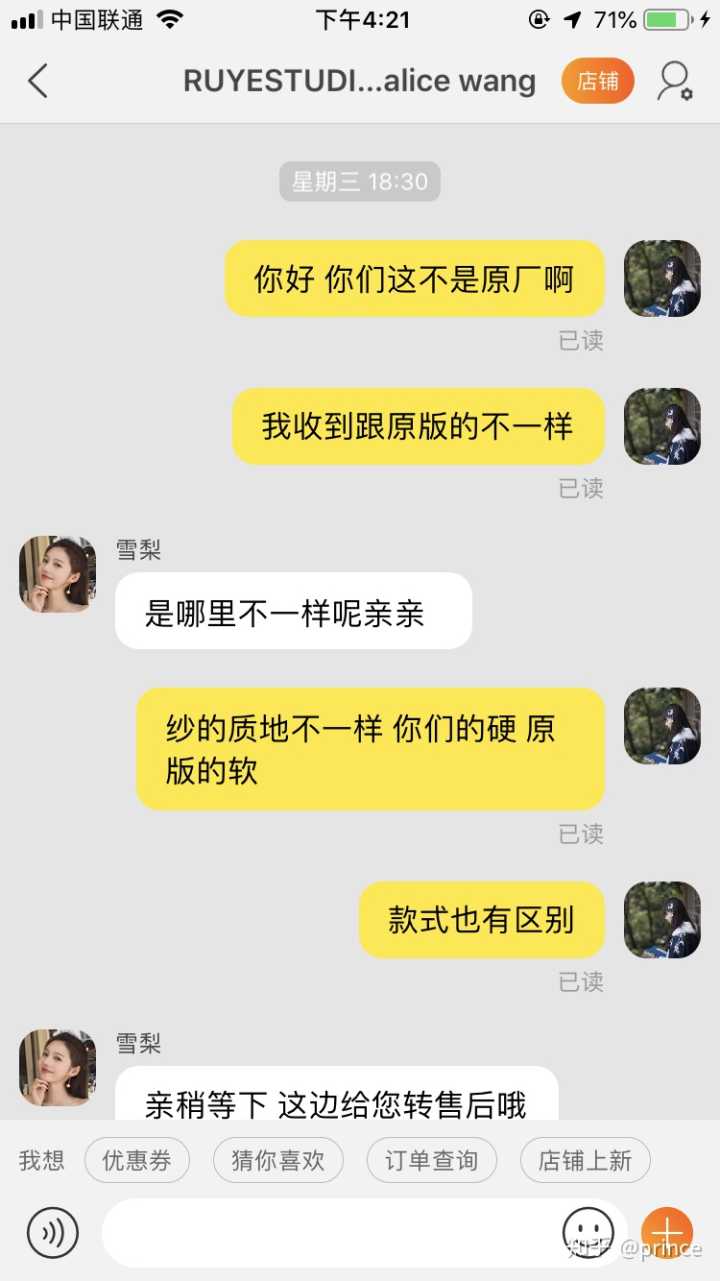
Task: Choose the 猜你喜欢 quick chip
Action: click(x=278, y=1161)
